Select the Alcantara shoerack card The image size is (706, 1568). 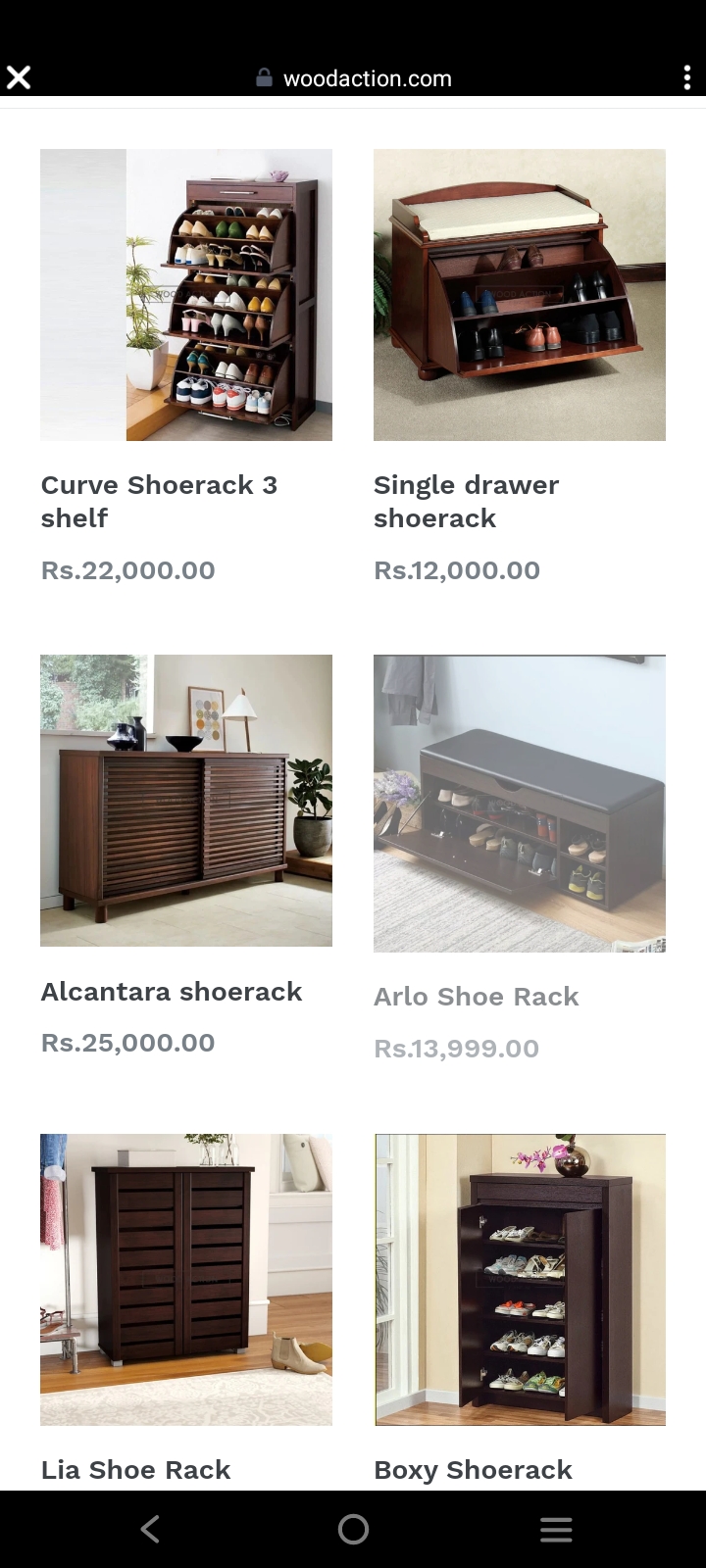pos(186,801)
